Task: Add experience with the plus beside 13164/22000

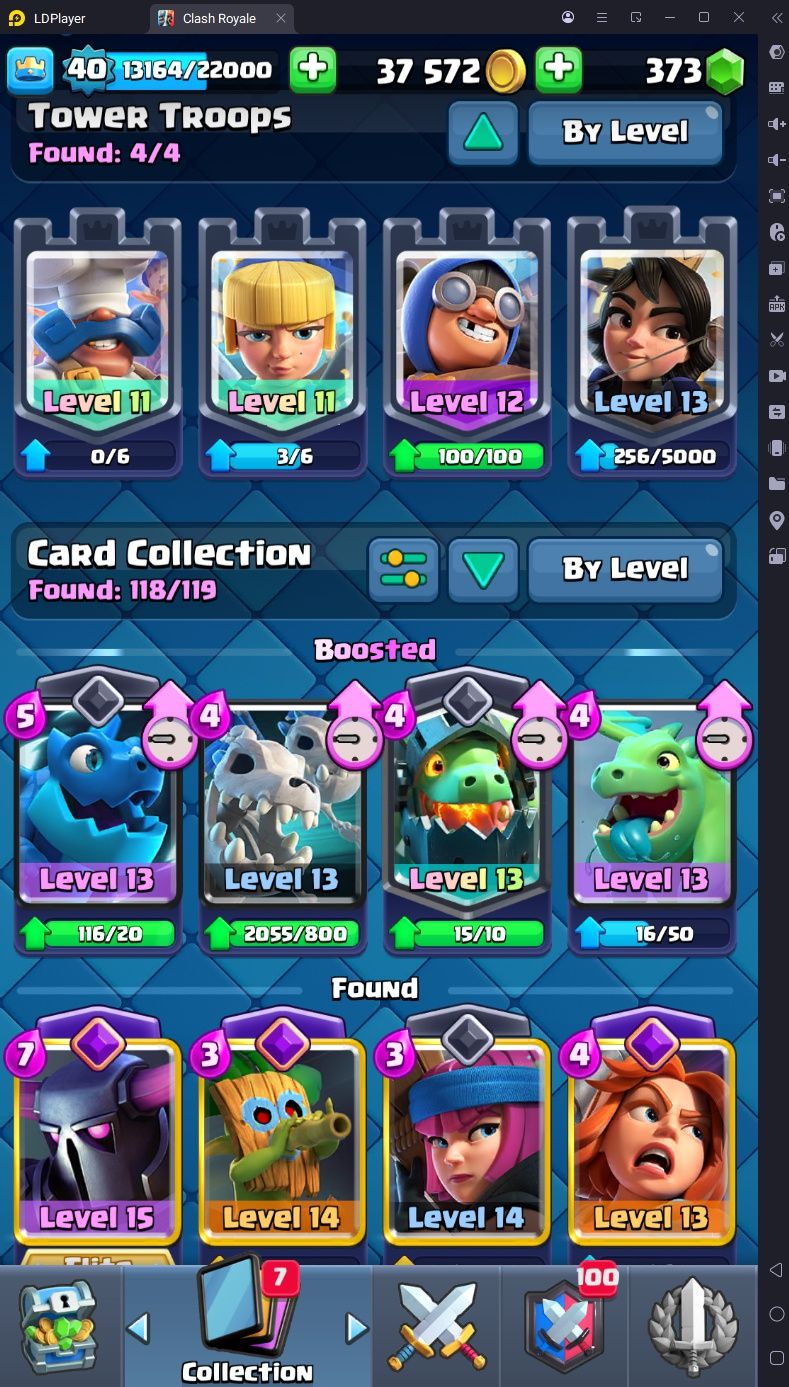Action: (x=313, y=69)
